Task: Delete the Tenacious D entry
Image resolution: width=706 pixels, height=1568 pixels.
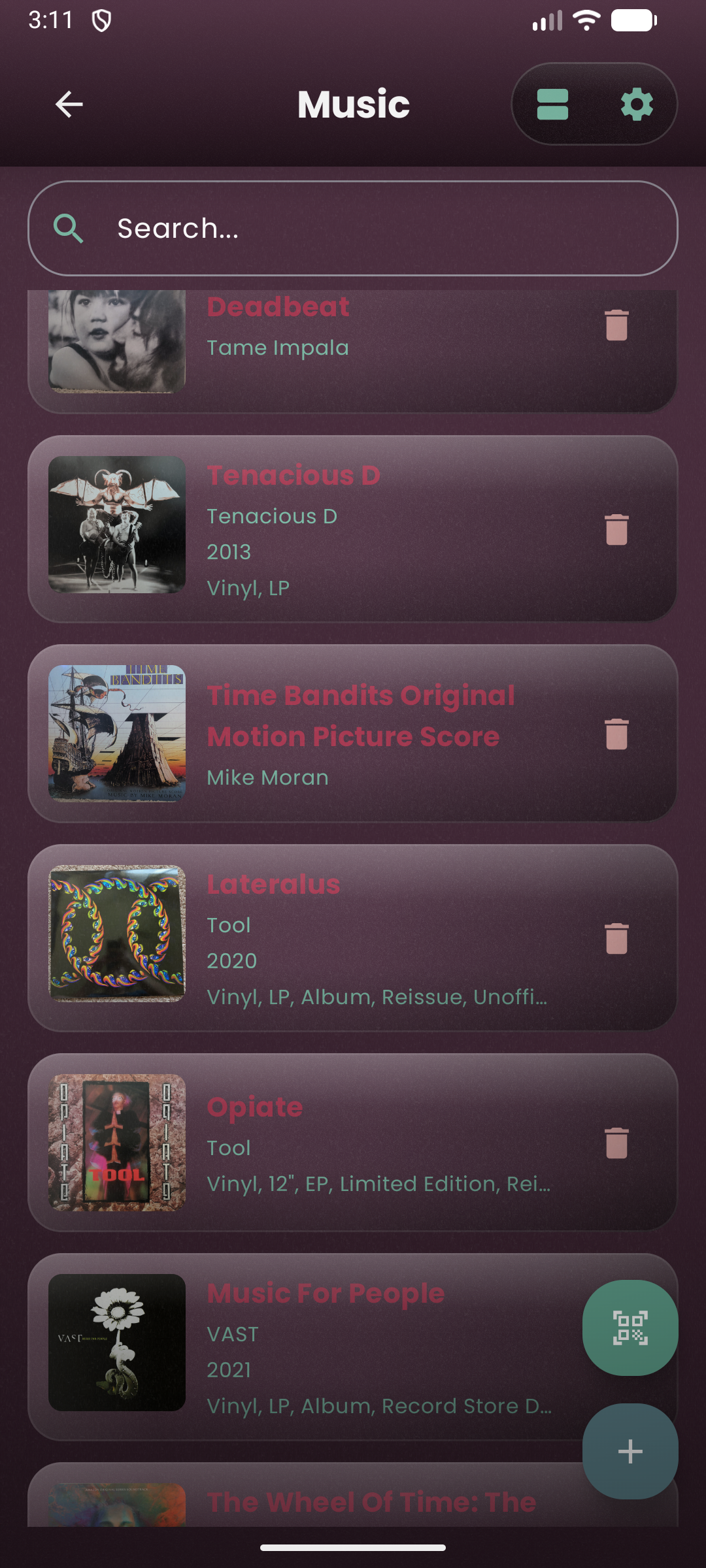Action: 616,529
